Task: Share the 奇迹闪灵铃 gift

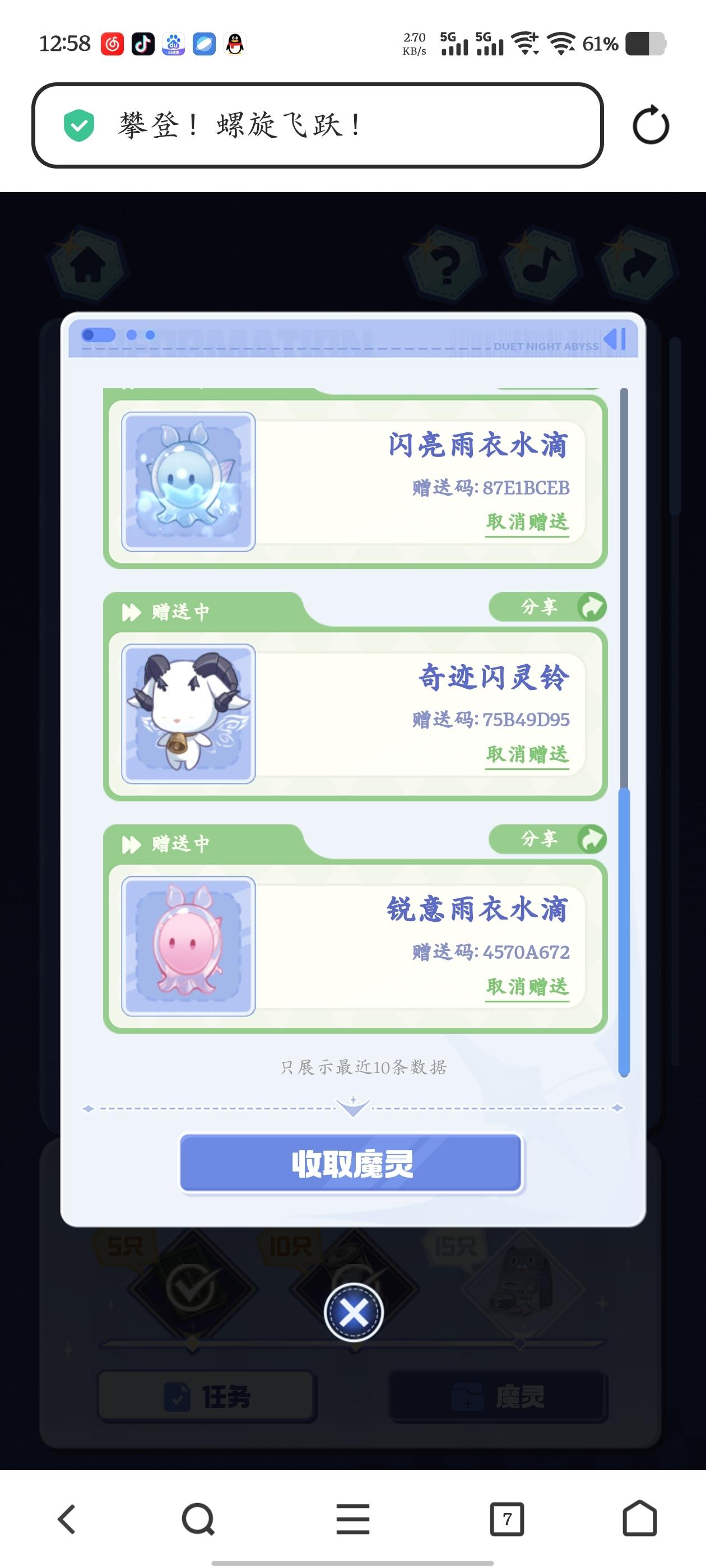Action: (546, 607)
